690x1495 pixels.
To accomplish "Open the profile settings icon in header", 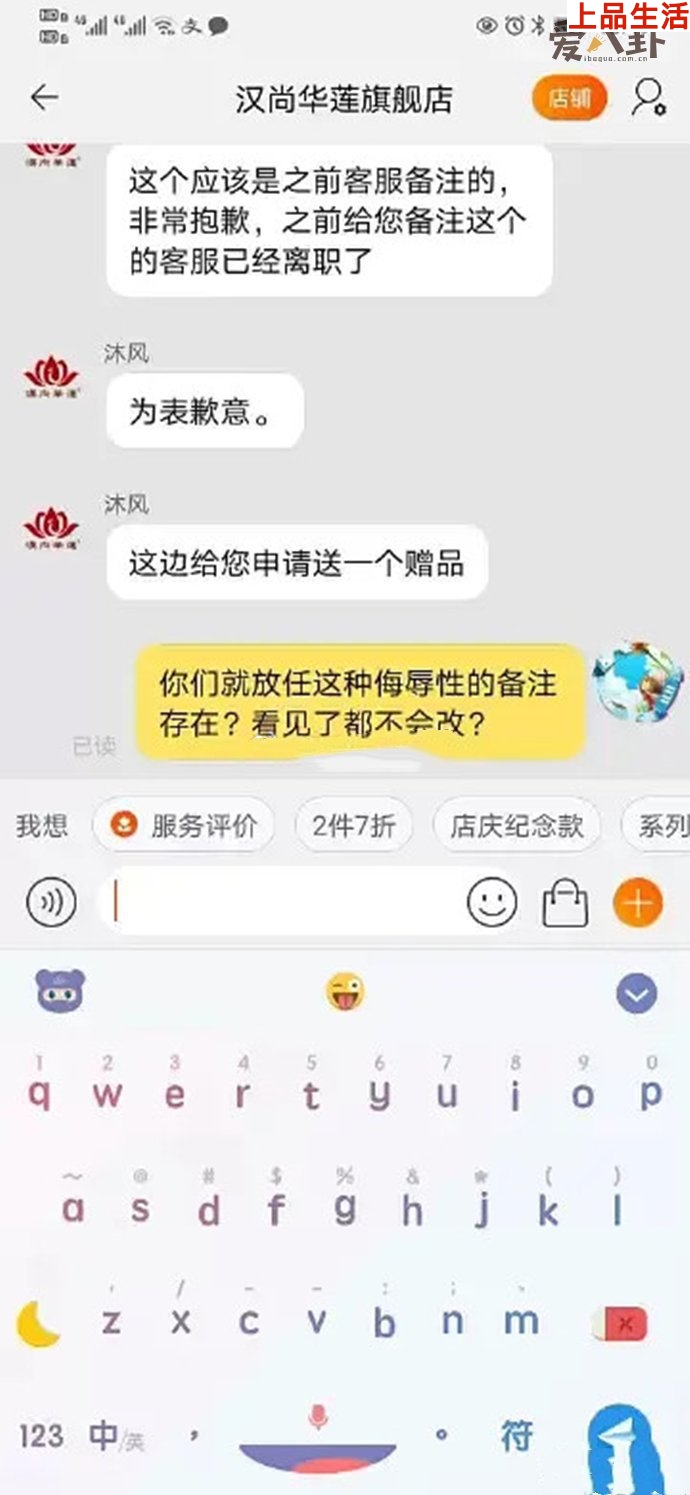I will (x=649, y=97).
